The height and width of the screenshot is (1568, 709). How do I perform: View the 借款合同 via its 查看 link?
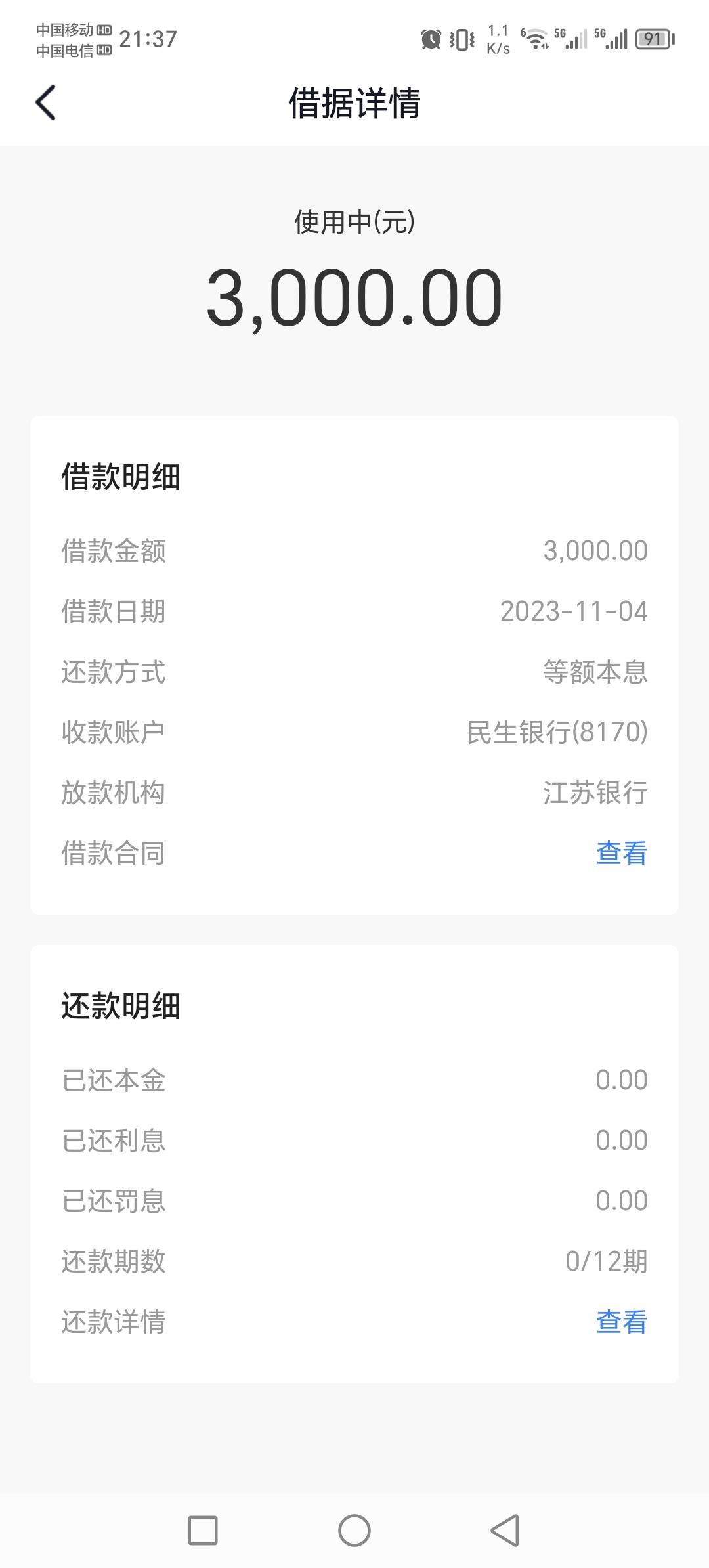621,853
